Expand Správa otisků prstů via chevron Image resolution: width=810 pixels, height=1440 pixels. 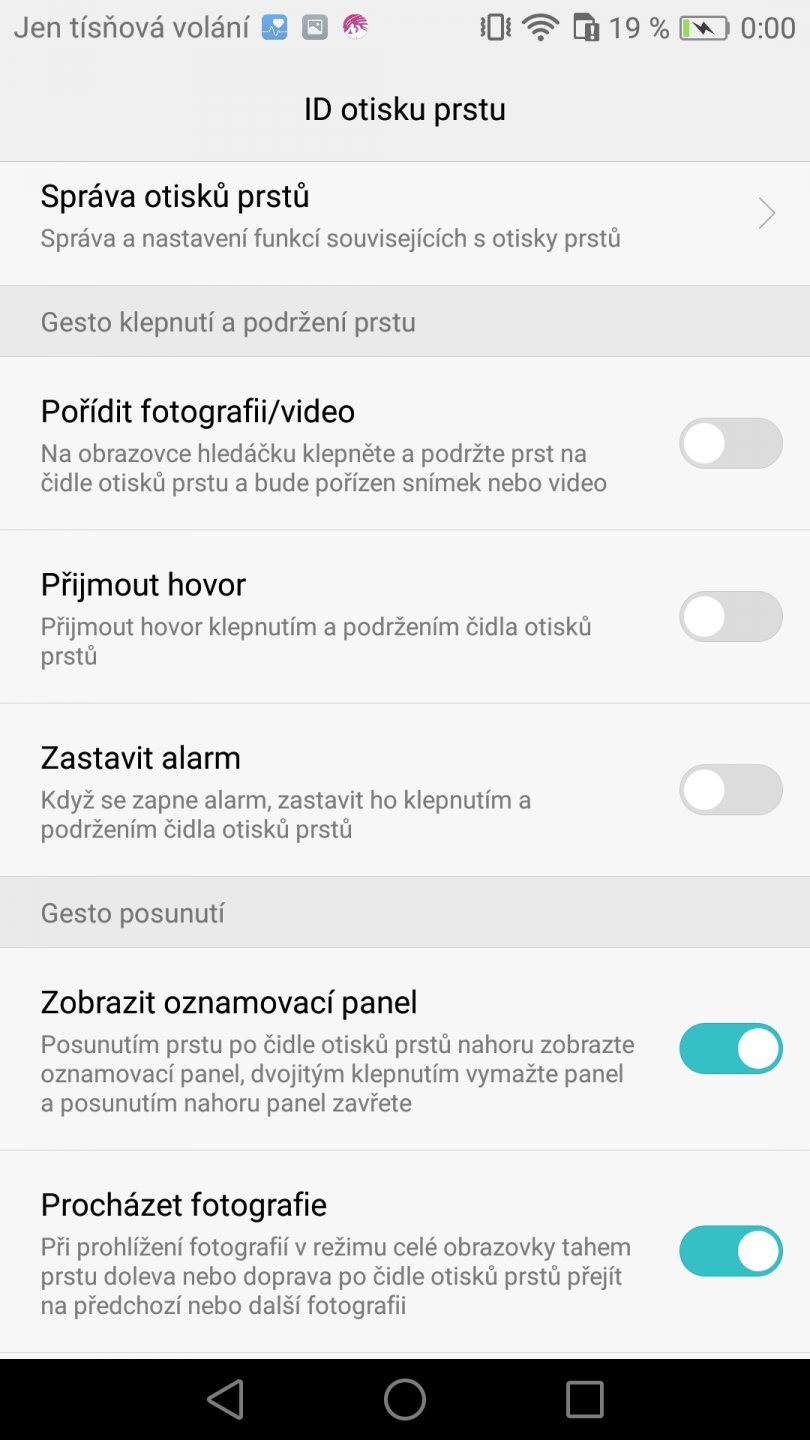[x=765, y=213]
